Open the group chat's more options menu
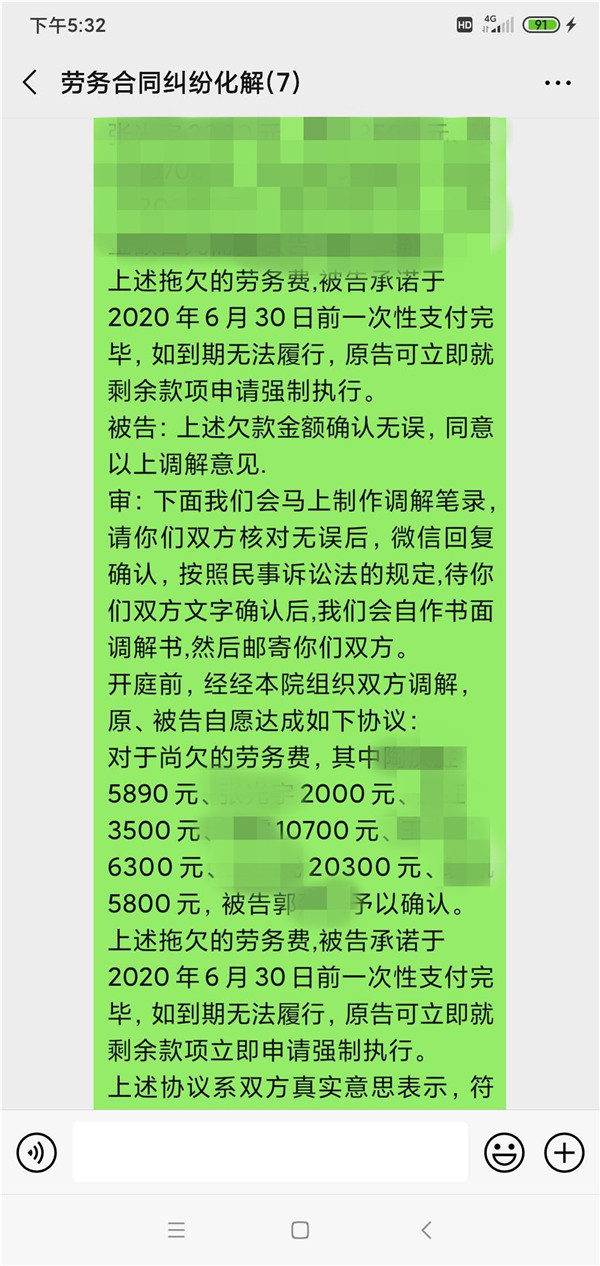The image size is (600, 1266). coord(557,83)
